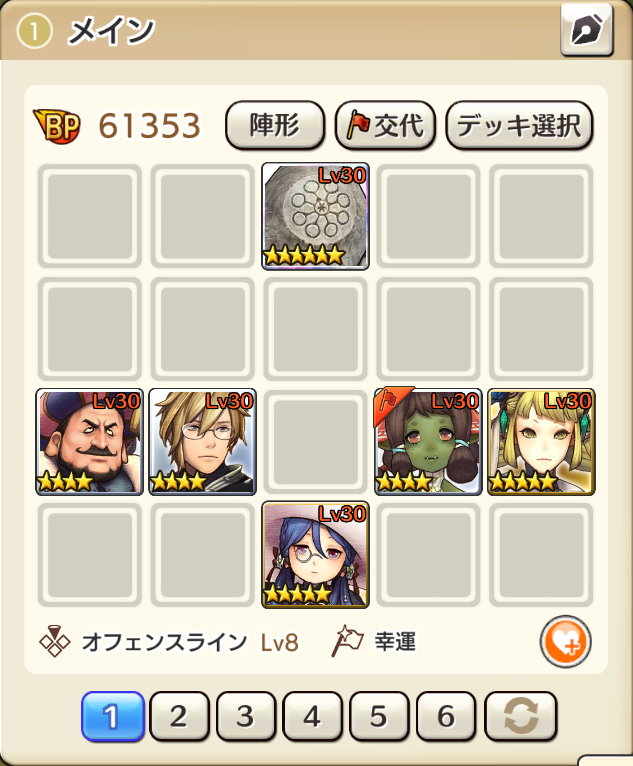Image resolution: width=633 pixels, height=766 pixels.
Task: Select the stone emblem five-star unit
Action: tap(316, 216)
